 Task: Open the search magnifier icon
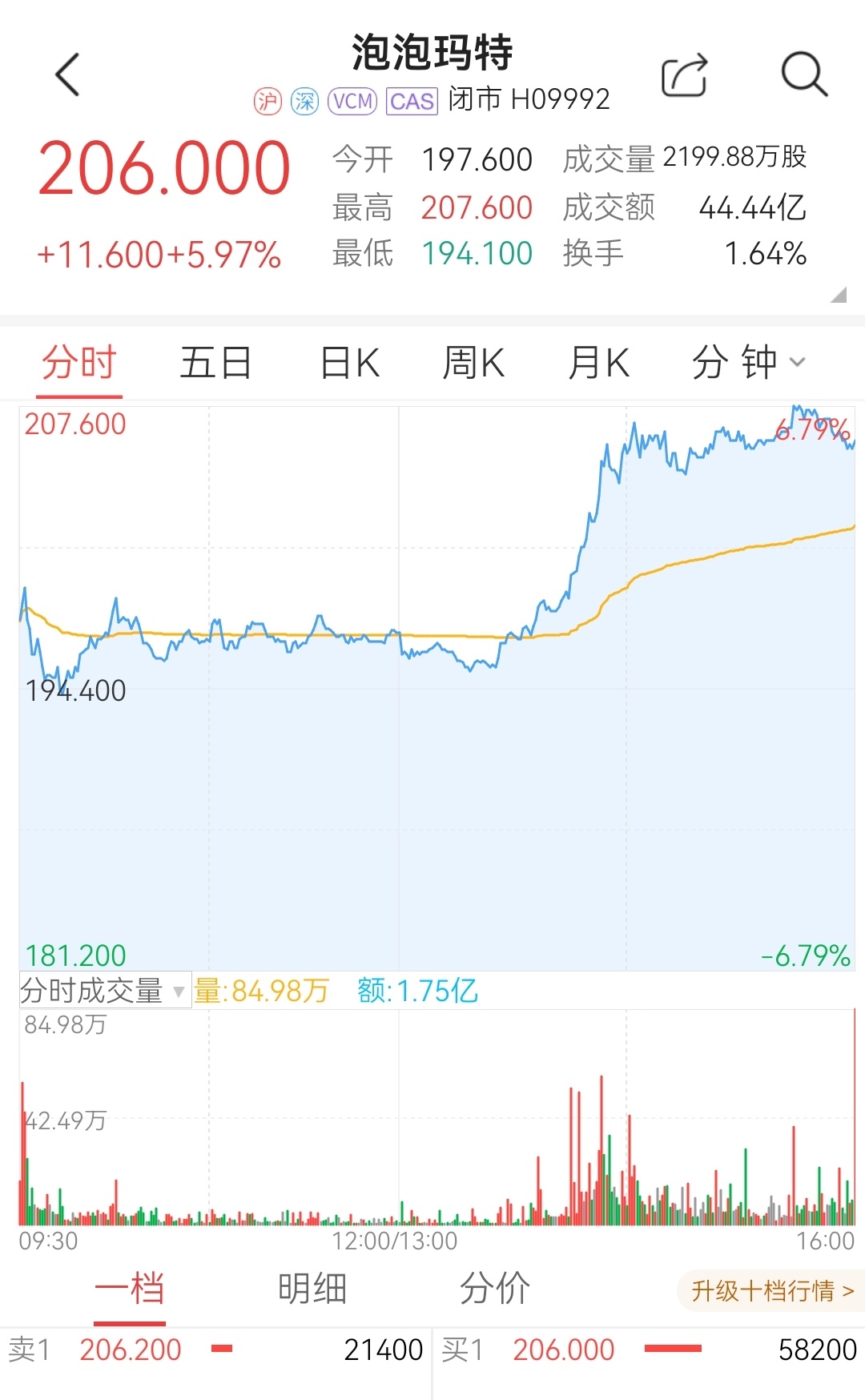click(803, 75)
